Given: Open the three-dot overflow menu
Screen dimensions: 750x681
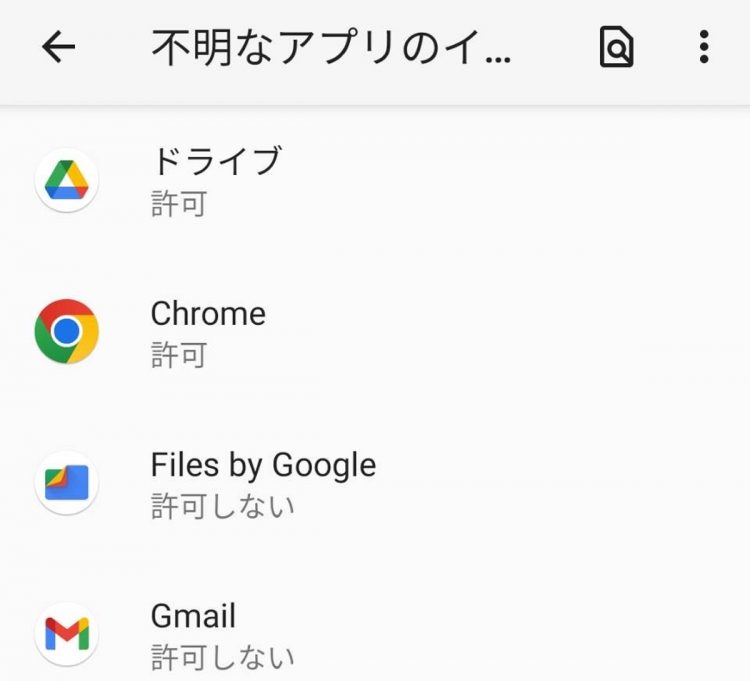Looking at the screenshot, I should pos(704,47).
